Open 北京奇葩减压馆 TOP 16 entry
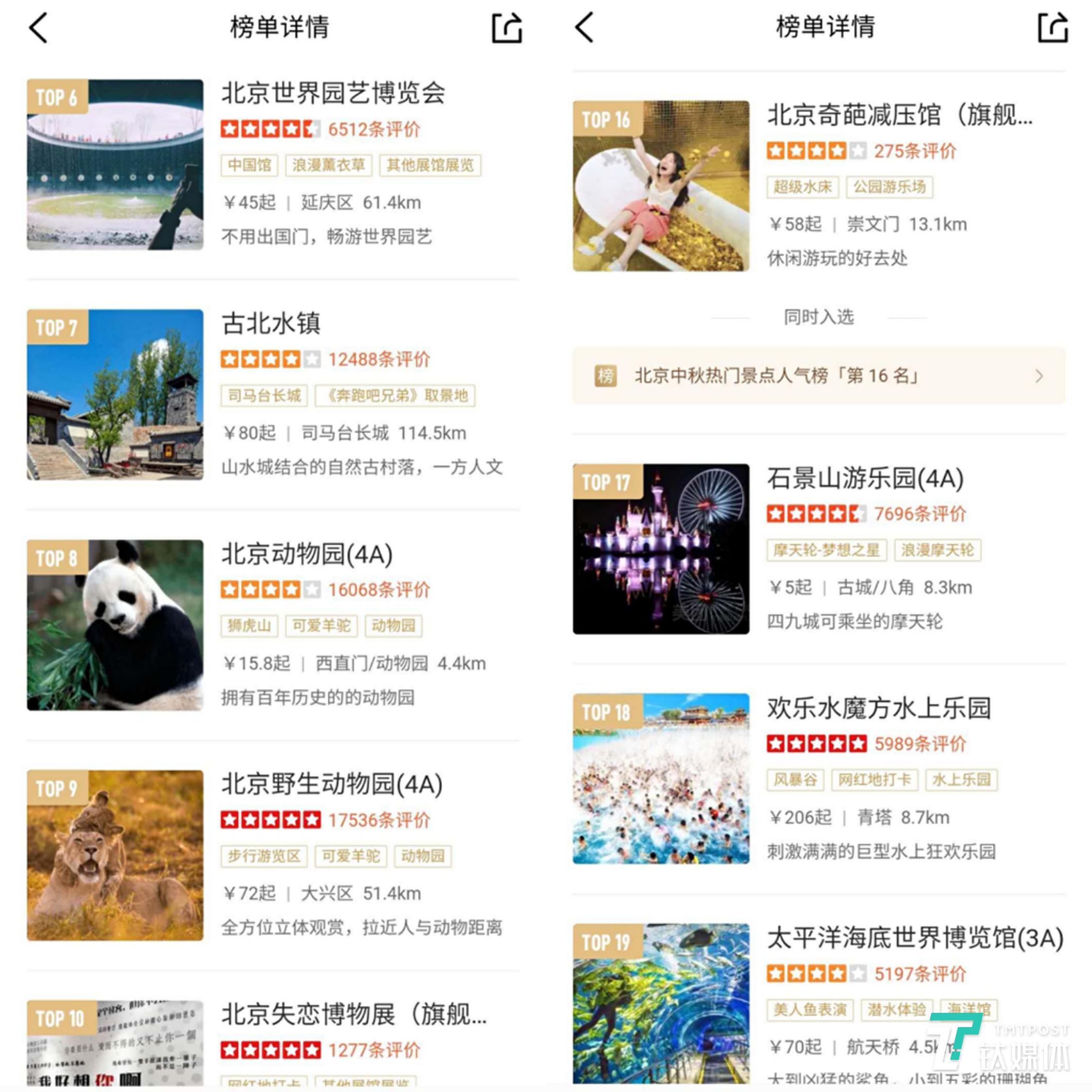This screenshot has height=1092, width=1092. point(899,116)
